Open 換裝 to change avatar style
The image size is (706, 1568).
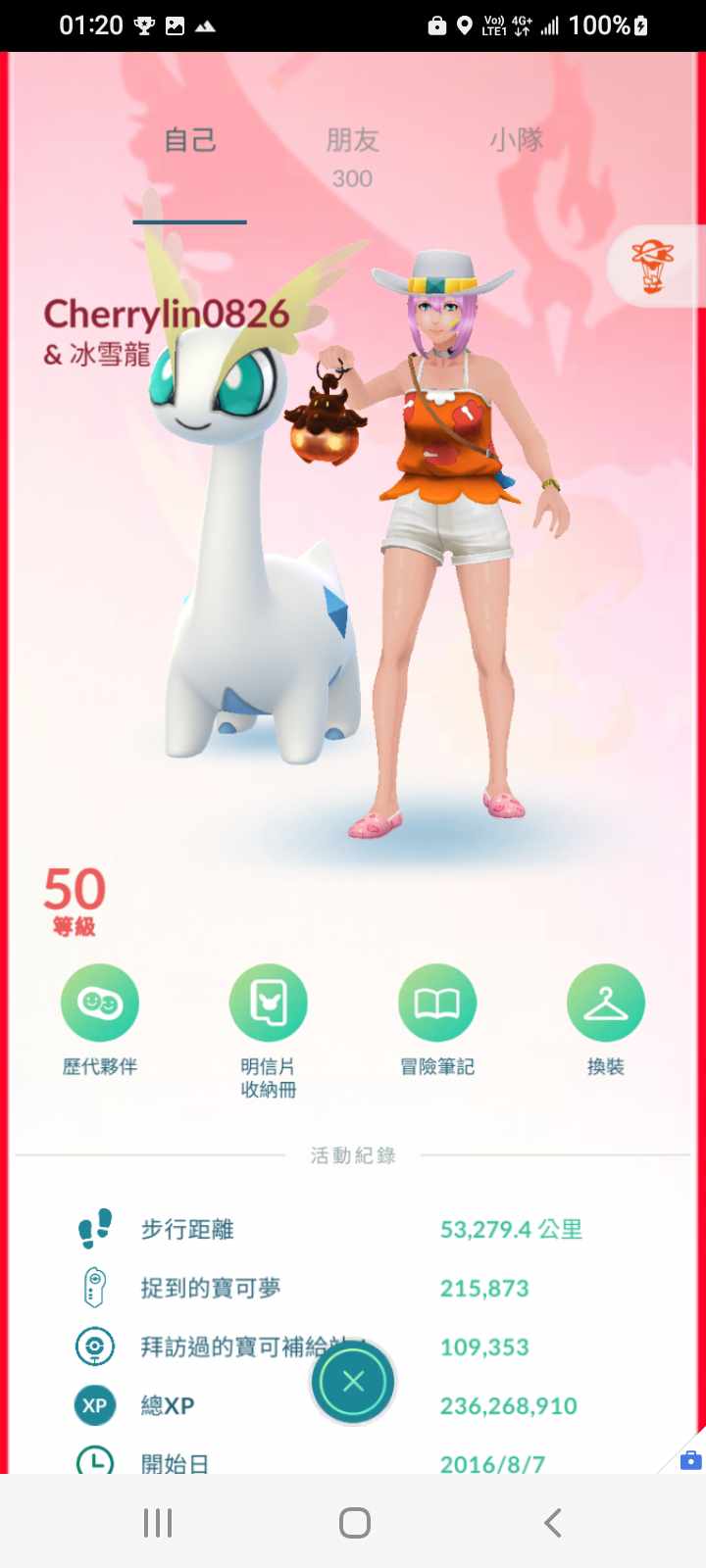click(x=605, y=1003)
